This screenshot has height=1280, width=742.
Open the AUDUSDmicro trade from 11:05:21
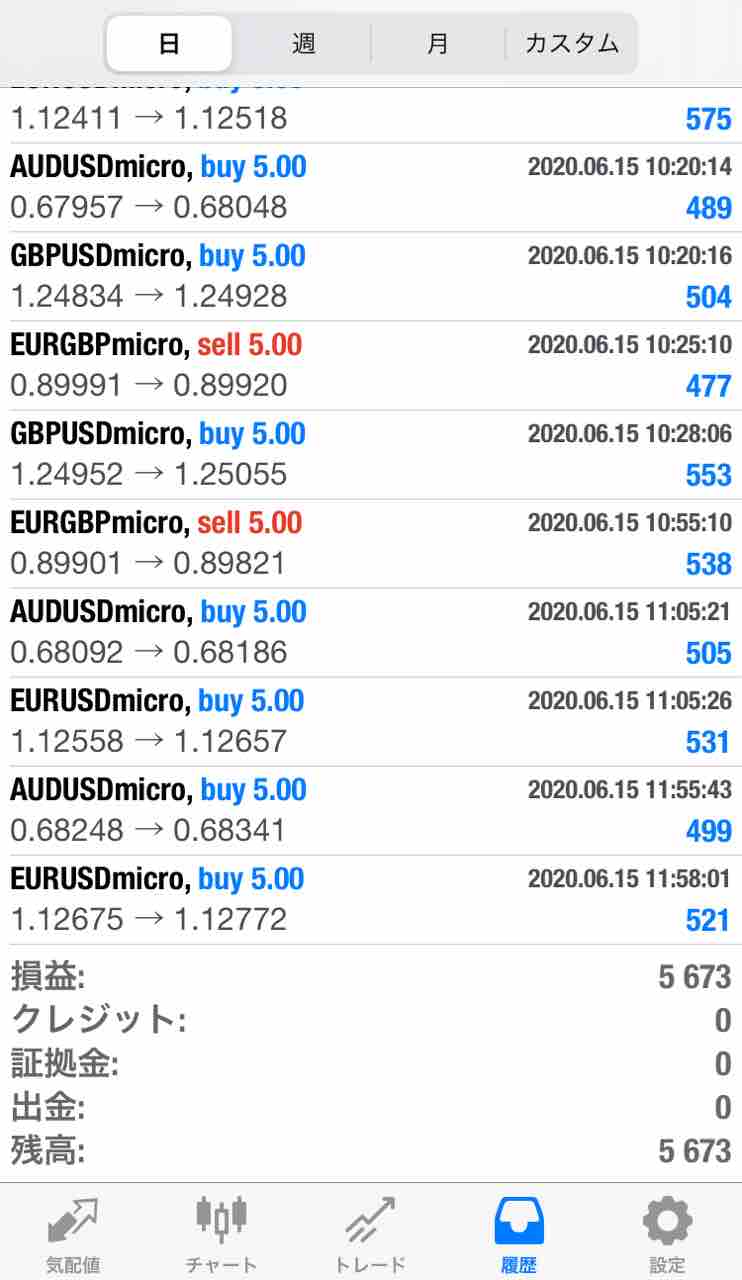(x=371, y=632)
